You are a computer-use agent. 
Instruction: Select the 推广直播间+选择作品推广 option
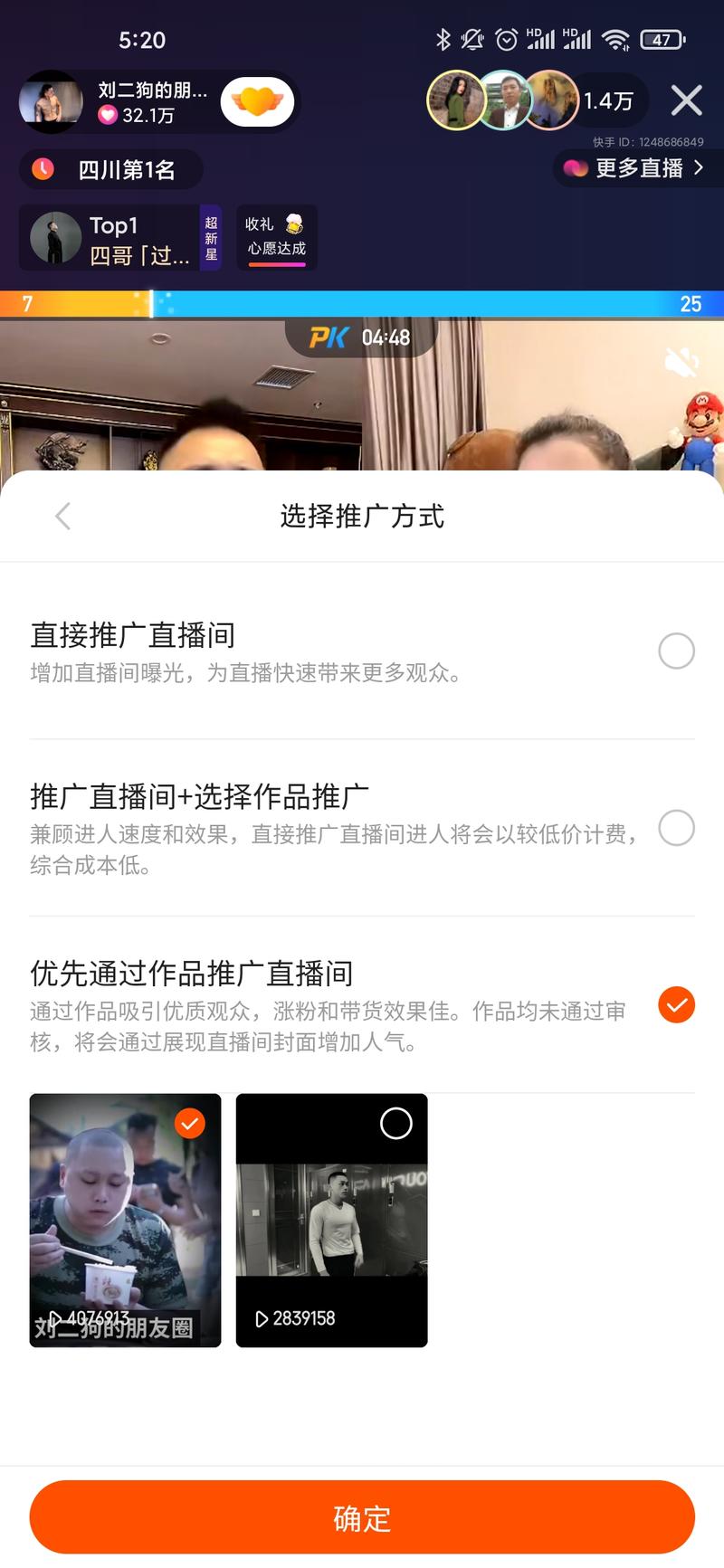(676, 828)
